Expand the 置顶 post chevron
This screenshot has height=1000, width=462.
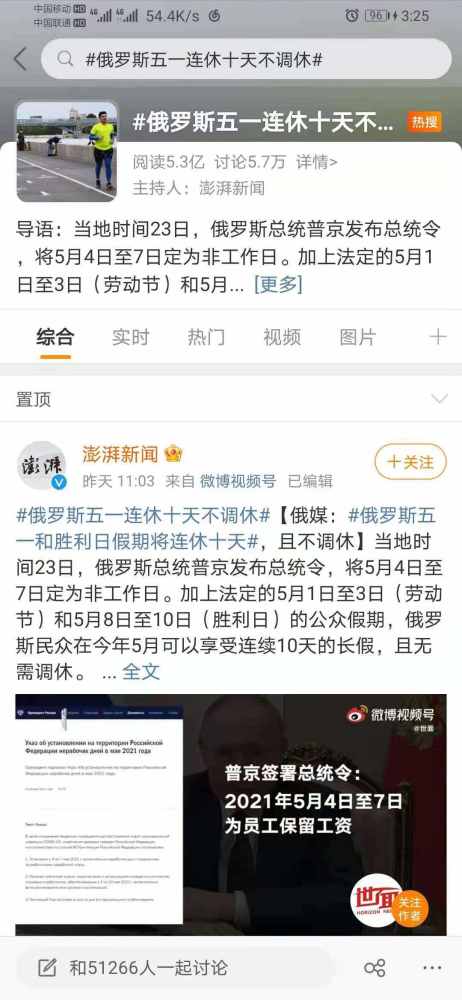tap(439, 399)
